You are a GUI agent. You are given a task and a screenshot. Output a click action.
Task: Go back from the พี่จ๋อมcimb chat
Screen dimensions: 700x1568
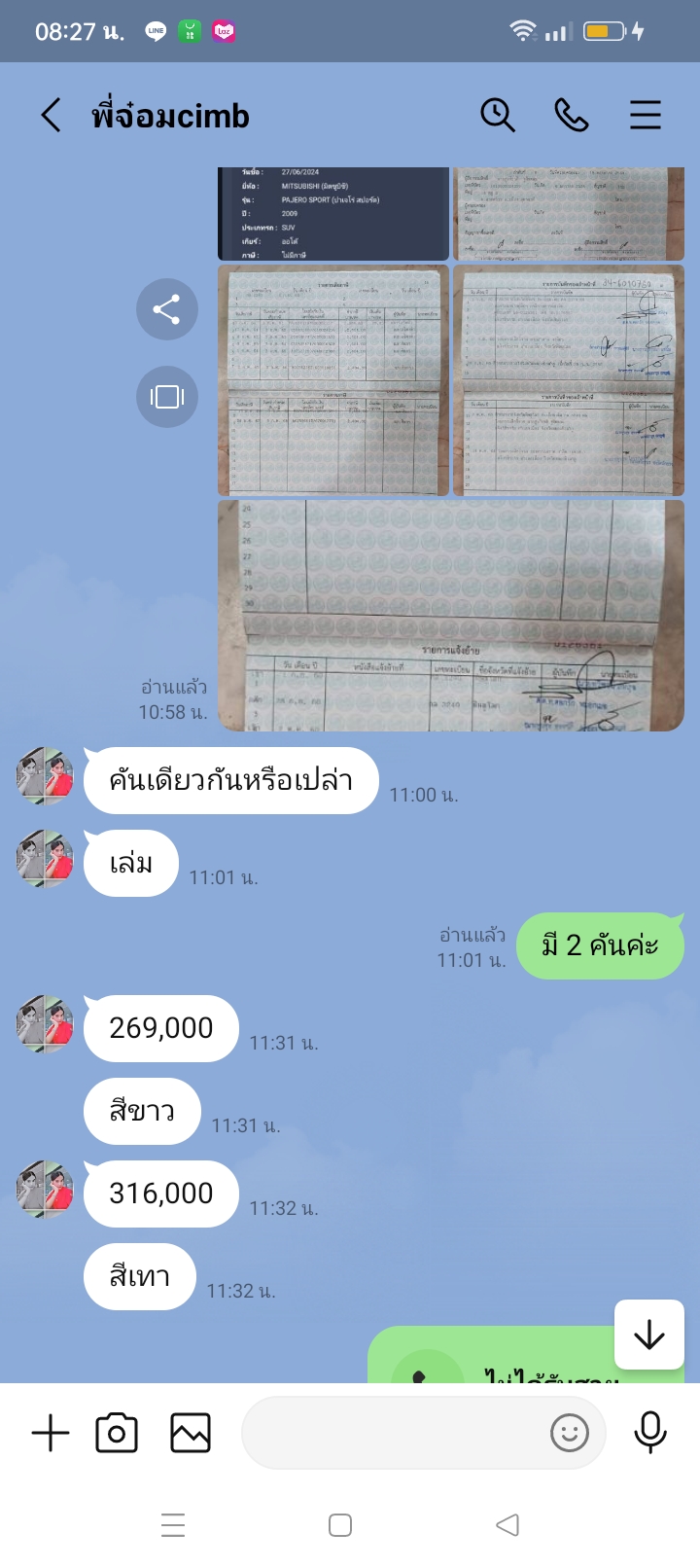pyautogui.click(x=51, y=116)
